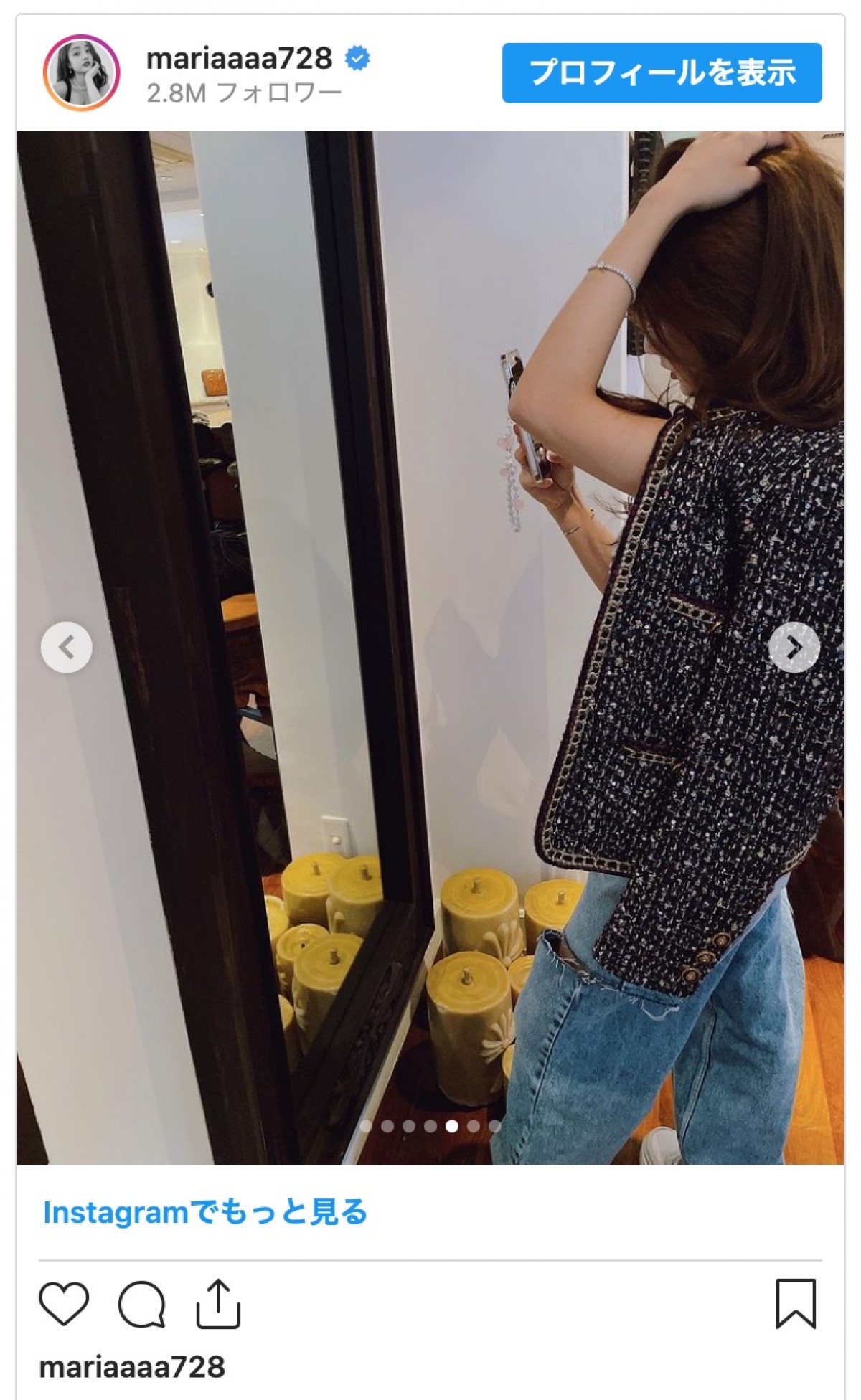
Task: Like this post with the heart icon
Action: pos(64,1303)
